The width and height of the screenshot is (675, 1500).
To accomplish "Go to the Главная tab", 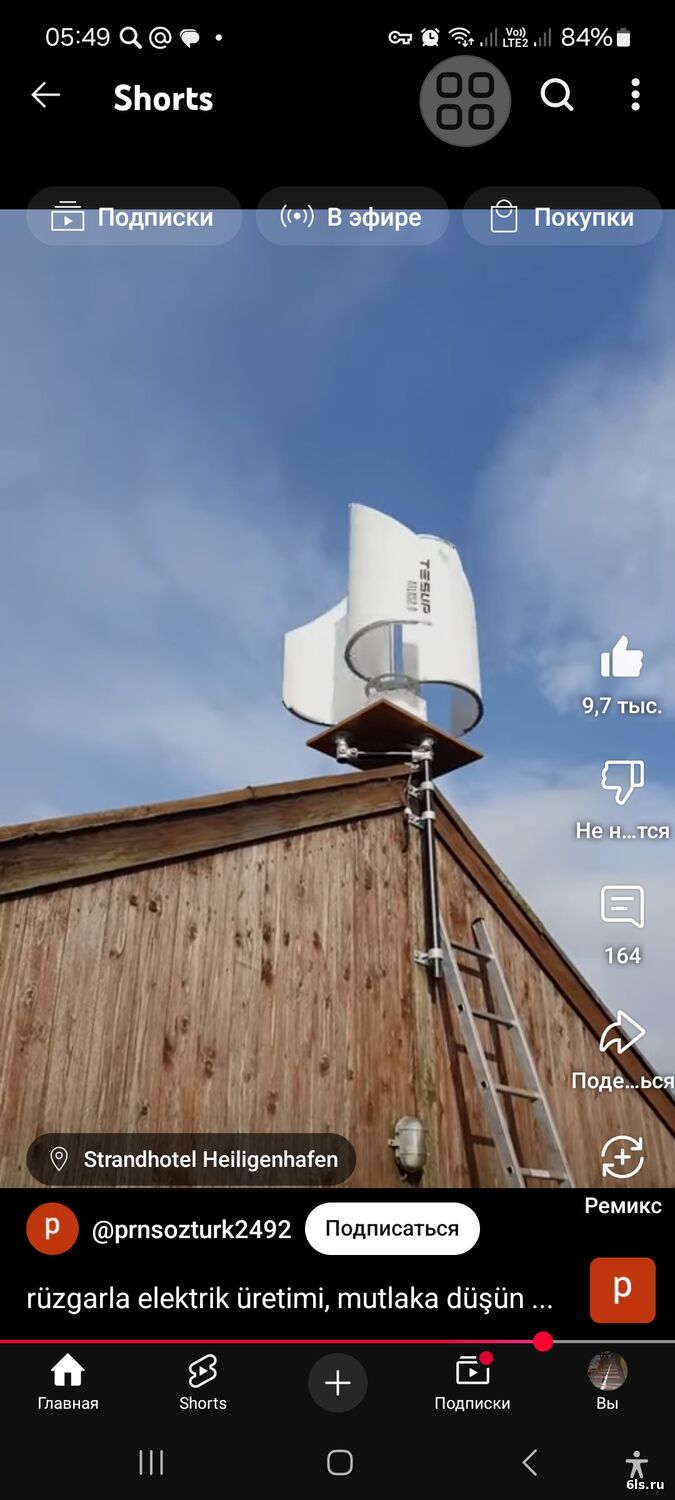I will coord(68,1382).
